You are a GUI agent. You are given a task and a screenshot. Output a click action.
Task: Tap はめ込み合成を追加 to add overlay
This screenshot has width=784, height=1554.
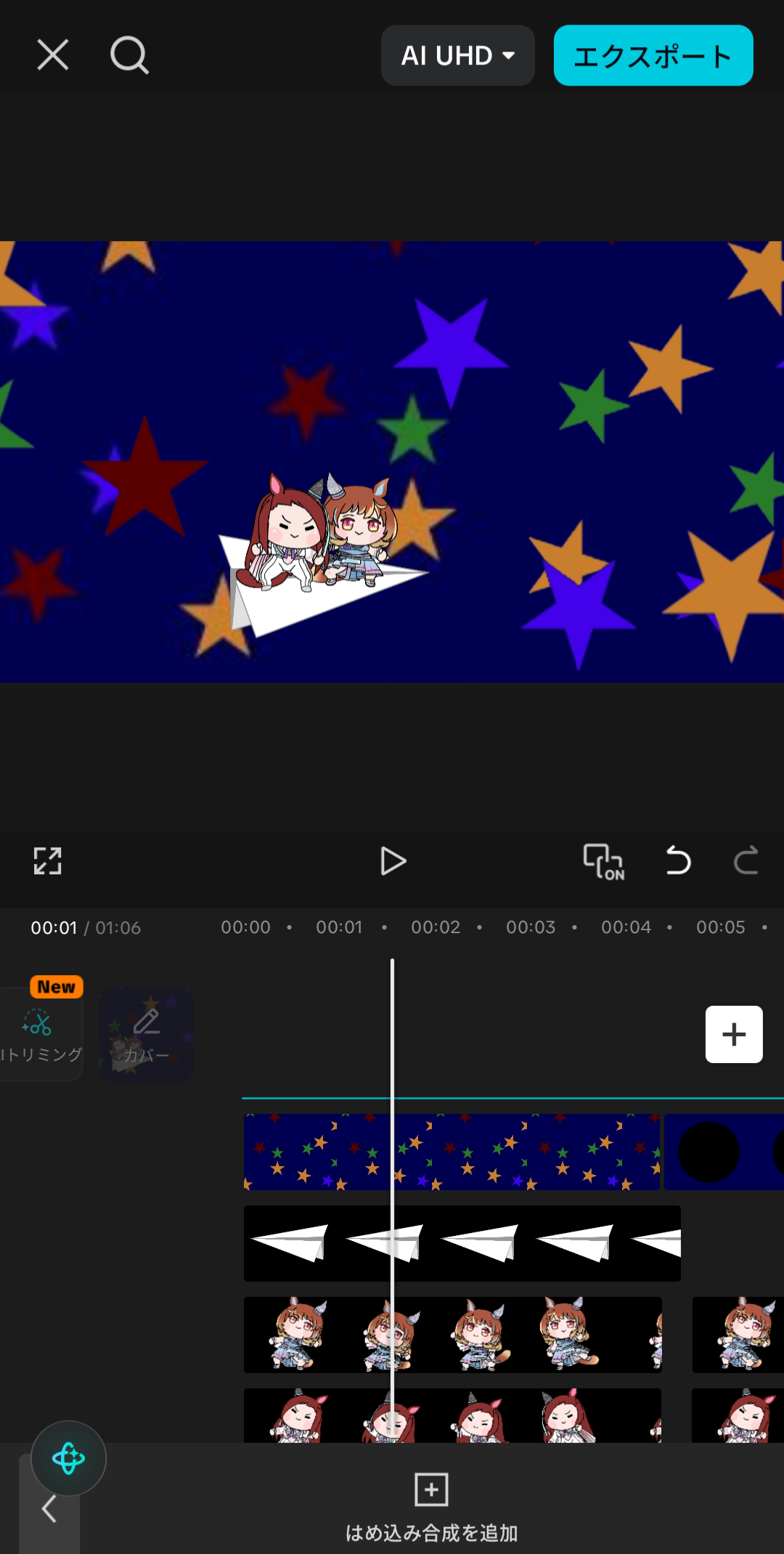click(431, 1508)
